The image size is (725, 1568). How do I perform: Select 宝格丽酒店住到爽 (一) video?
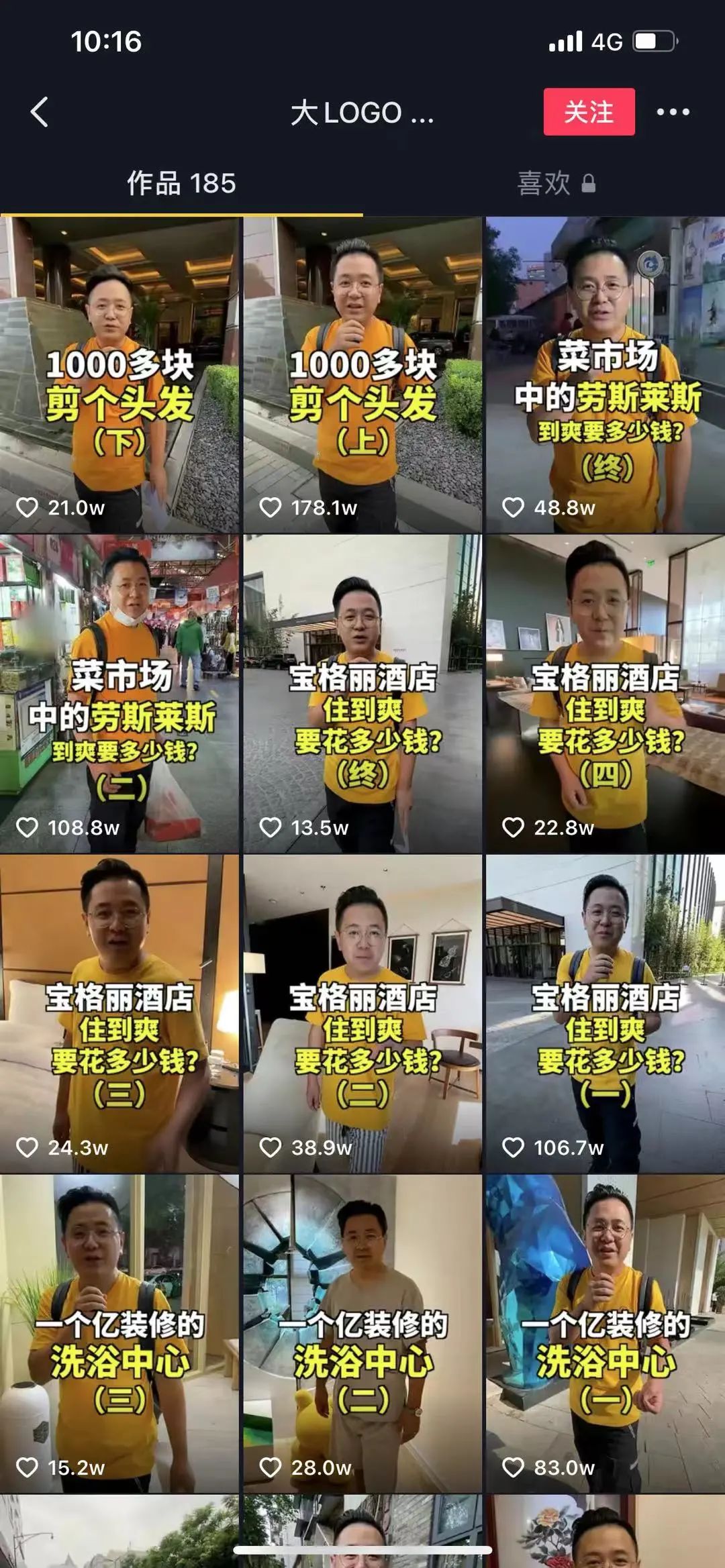pyautogui.click(x=606, y=1013)
